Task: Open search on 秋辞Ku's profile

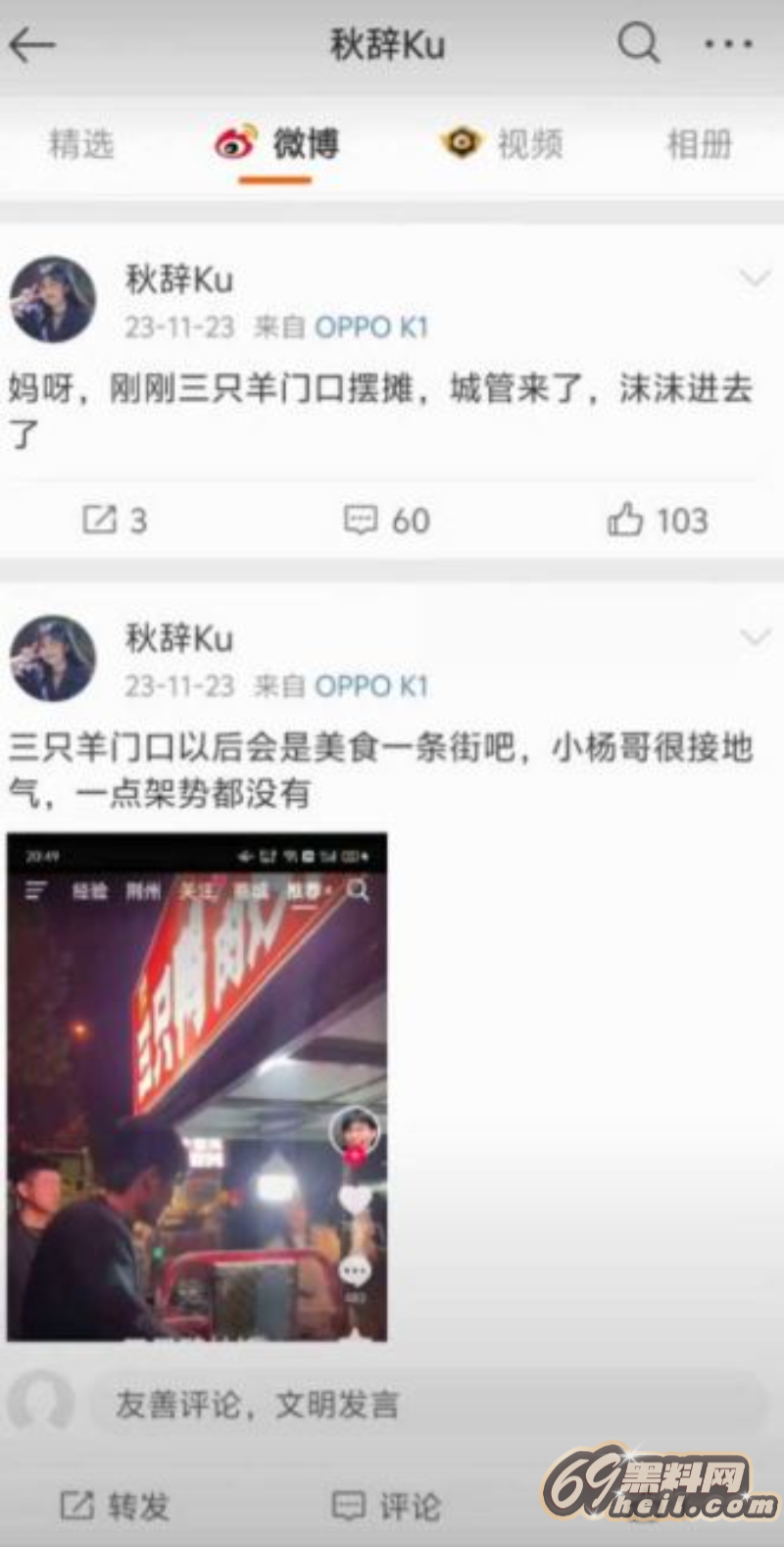Action: (638, 43)
